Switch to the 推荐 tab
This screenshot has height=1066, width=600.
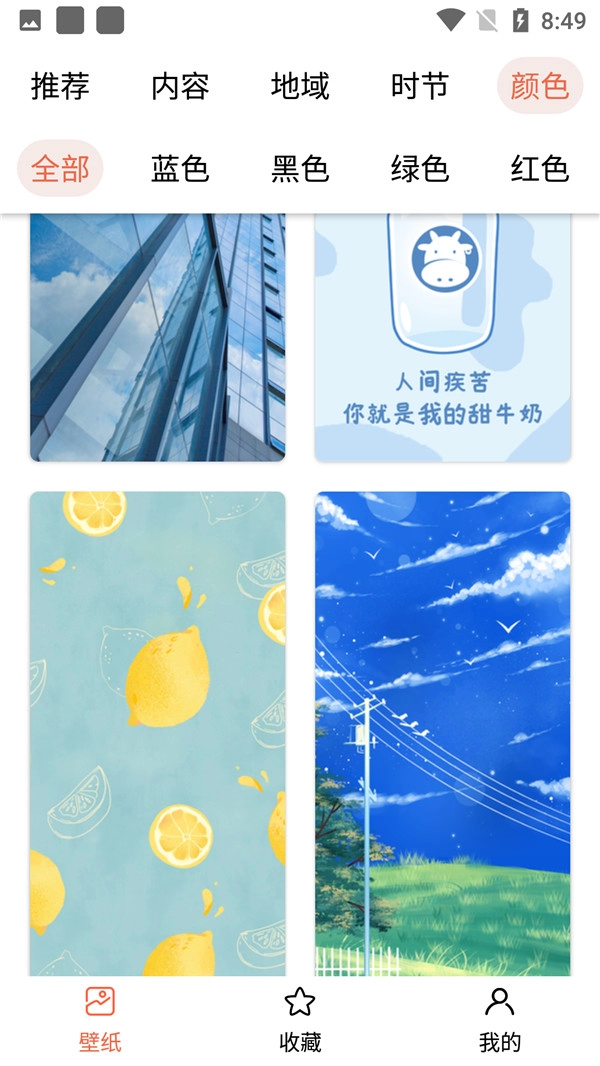point(60,86)
